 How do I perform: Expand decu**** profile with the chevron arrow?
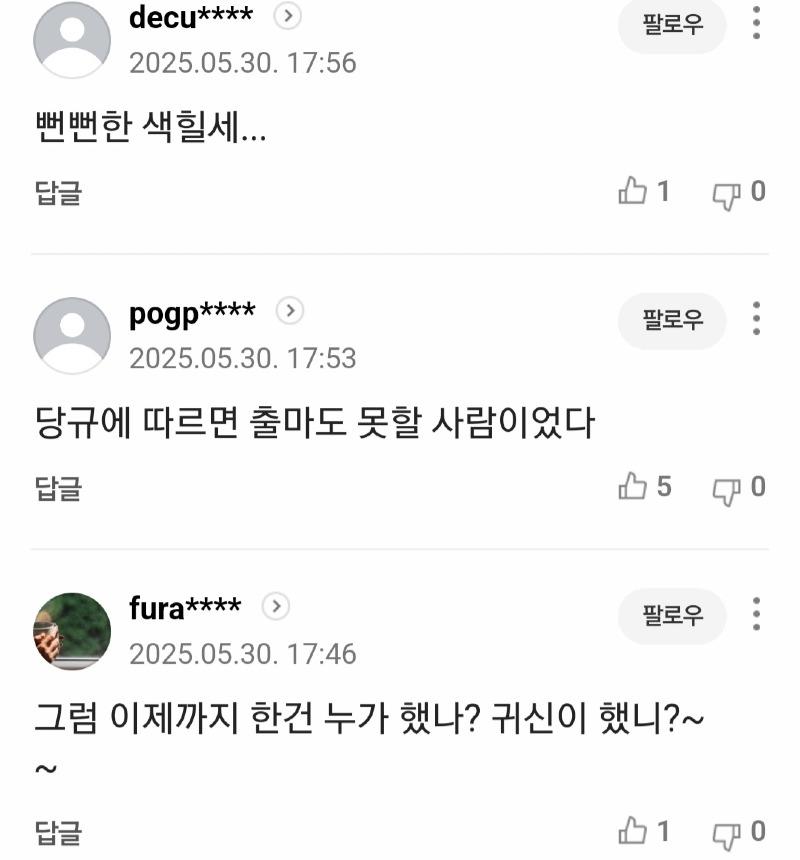point(288,17)
